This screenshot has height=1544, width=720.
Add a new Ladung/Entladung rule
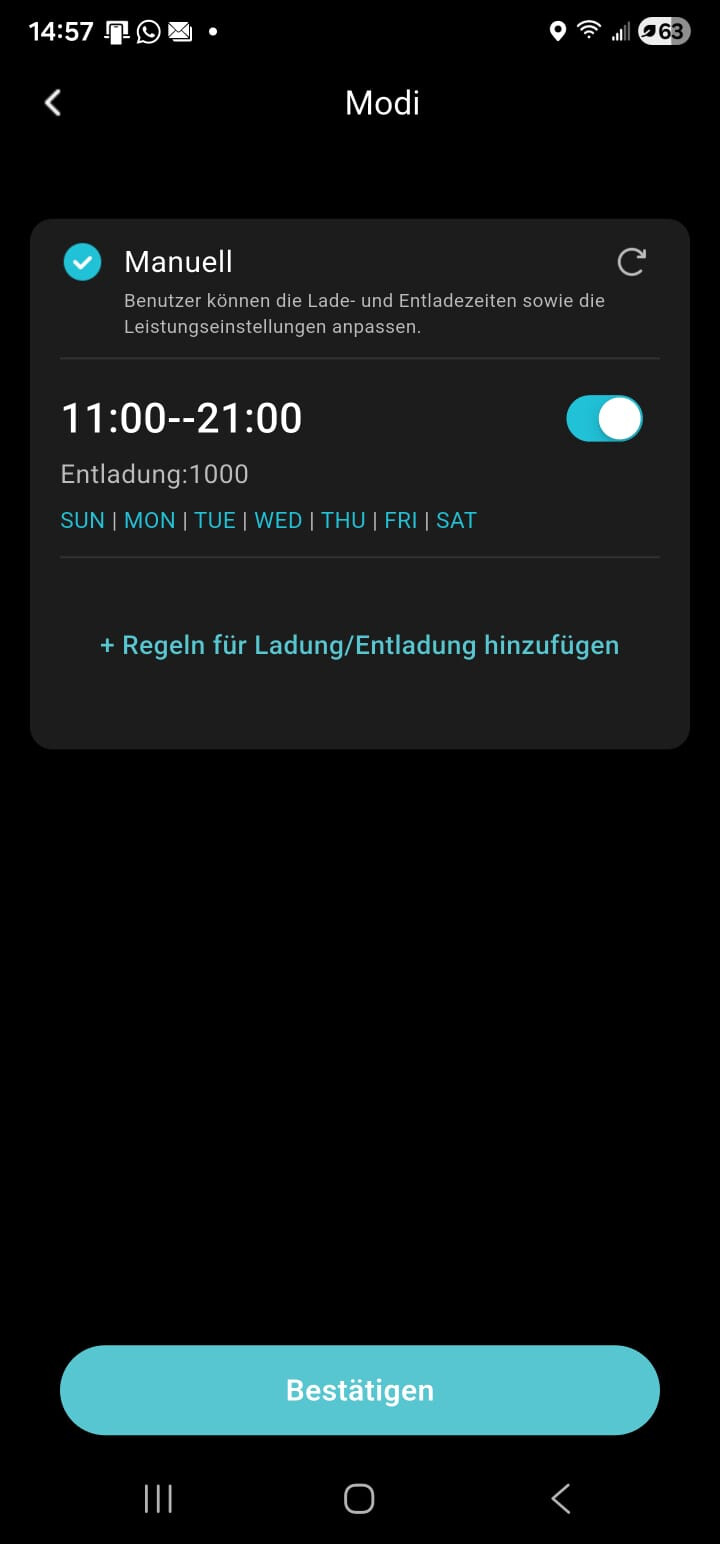[x=360, y=645]
